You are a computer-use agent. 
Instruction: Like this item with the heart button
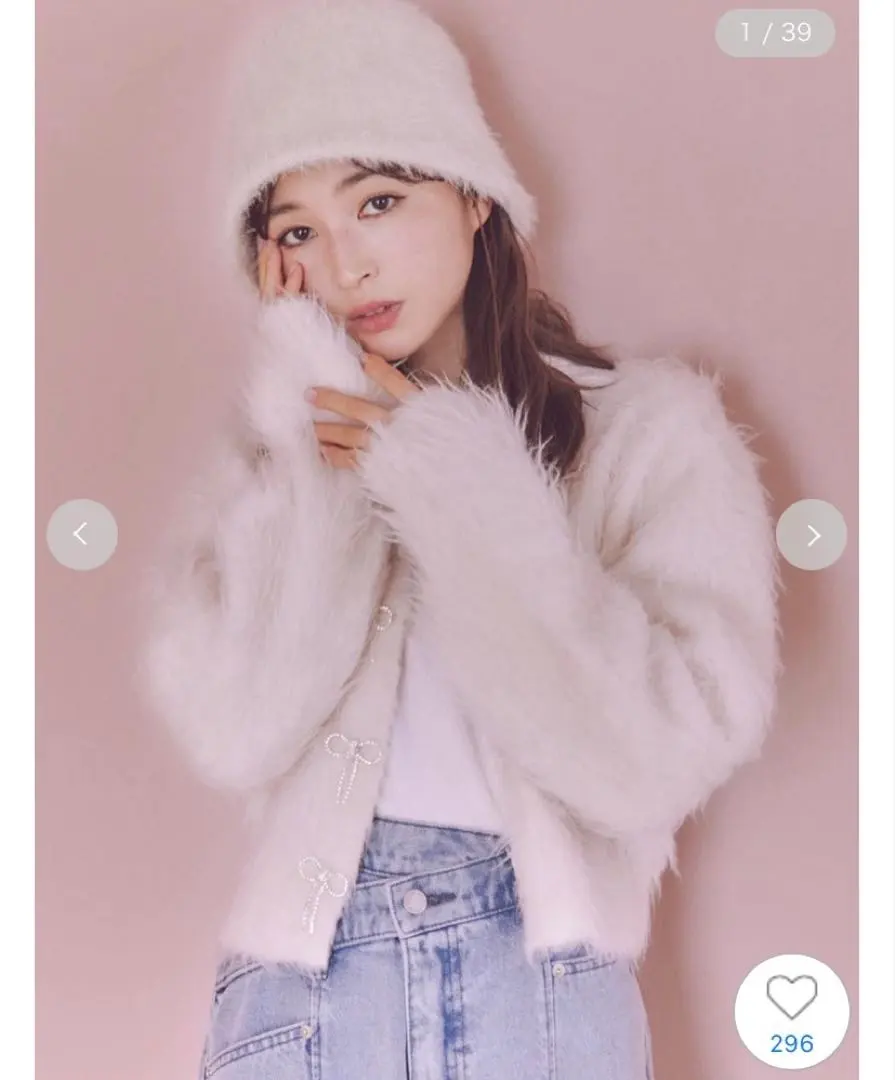coord(791,998)
